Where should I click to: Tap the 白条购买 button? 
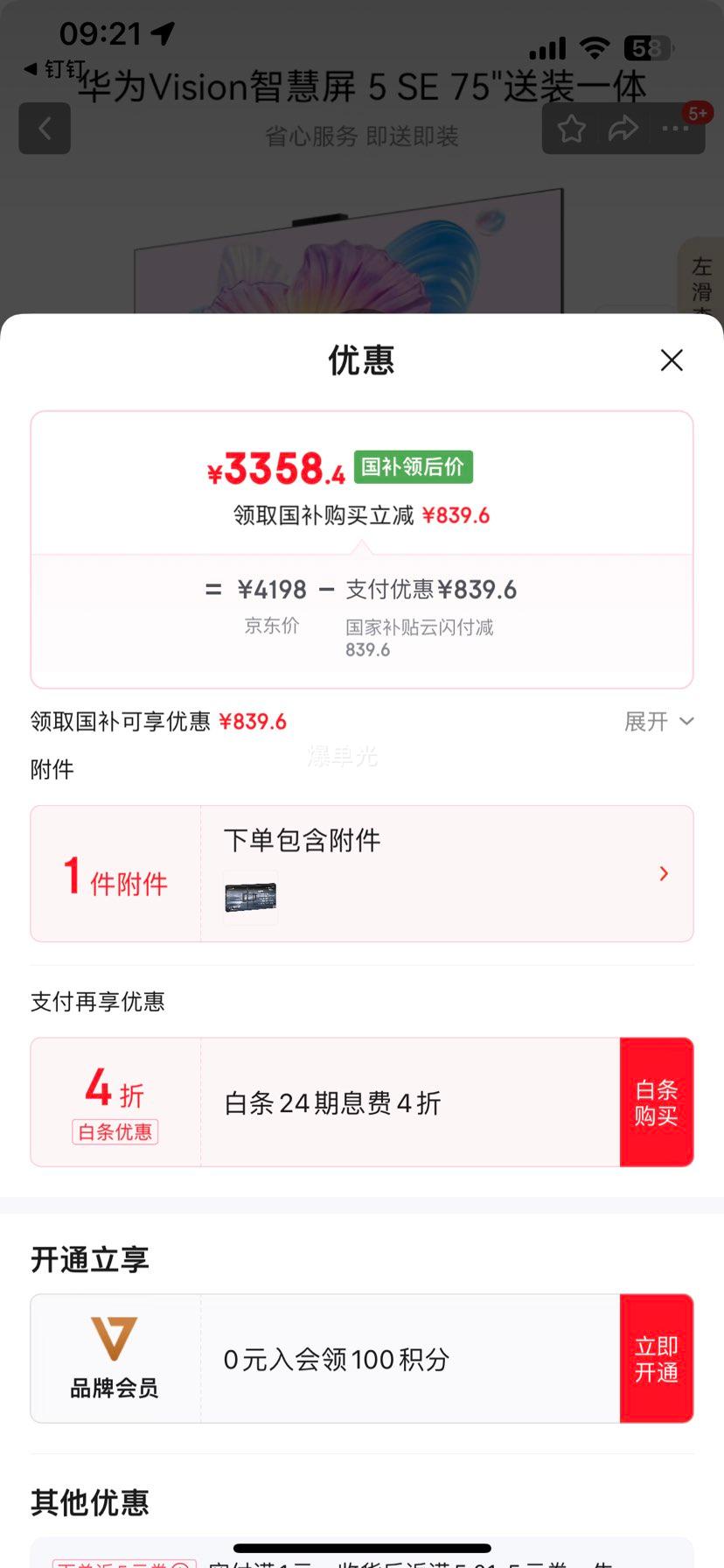tap(657, 1102)
